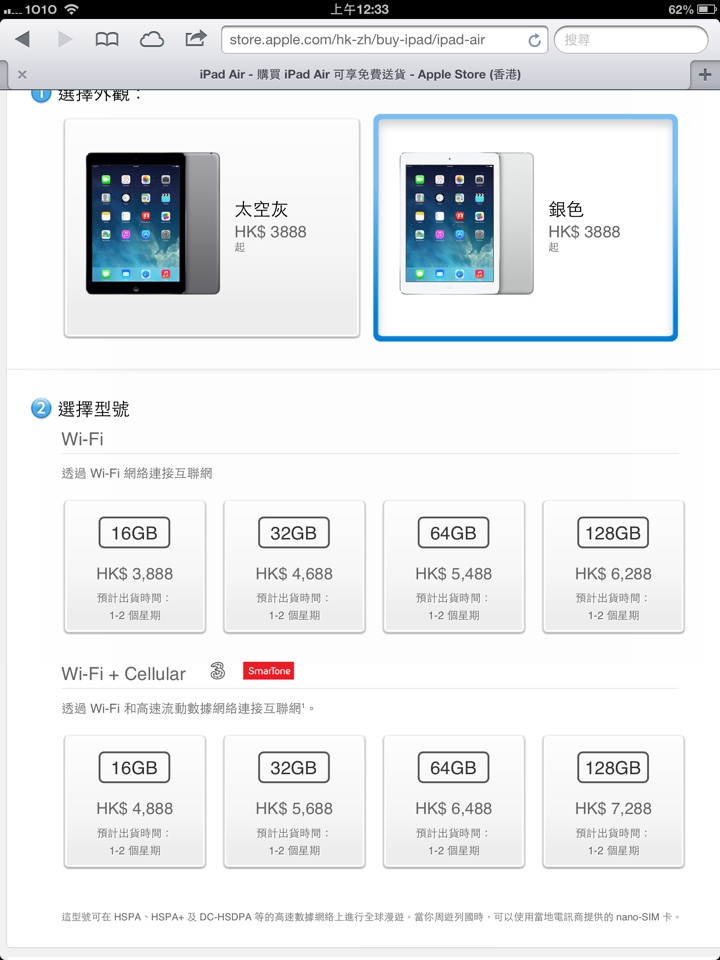Viewport: 720px width, 960px height.
Task: Pick Cellular 64GB for HK$ 6,488
Action: [x=454, y=801]
